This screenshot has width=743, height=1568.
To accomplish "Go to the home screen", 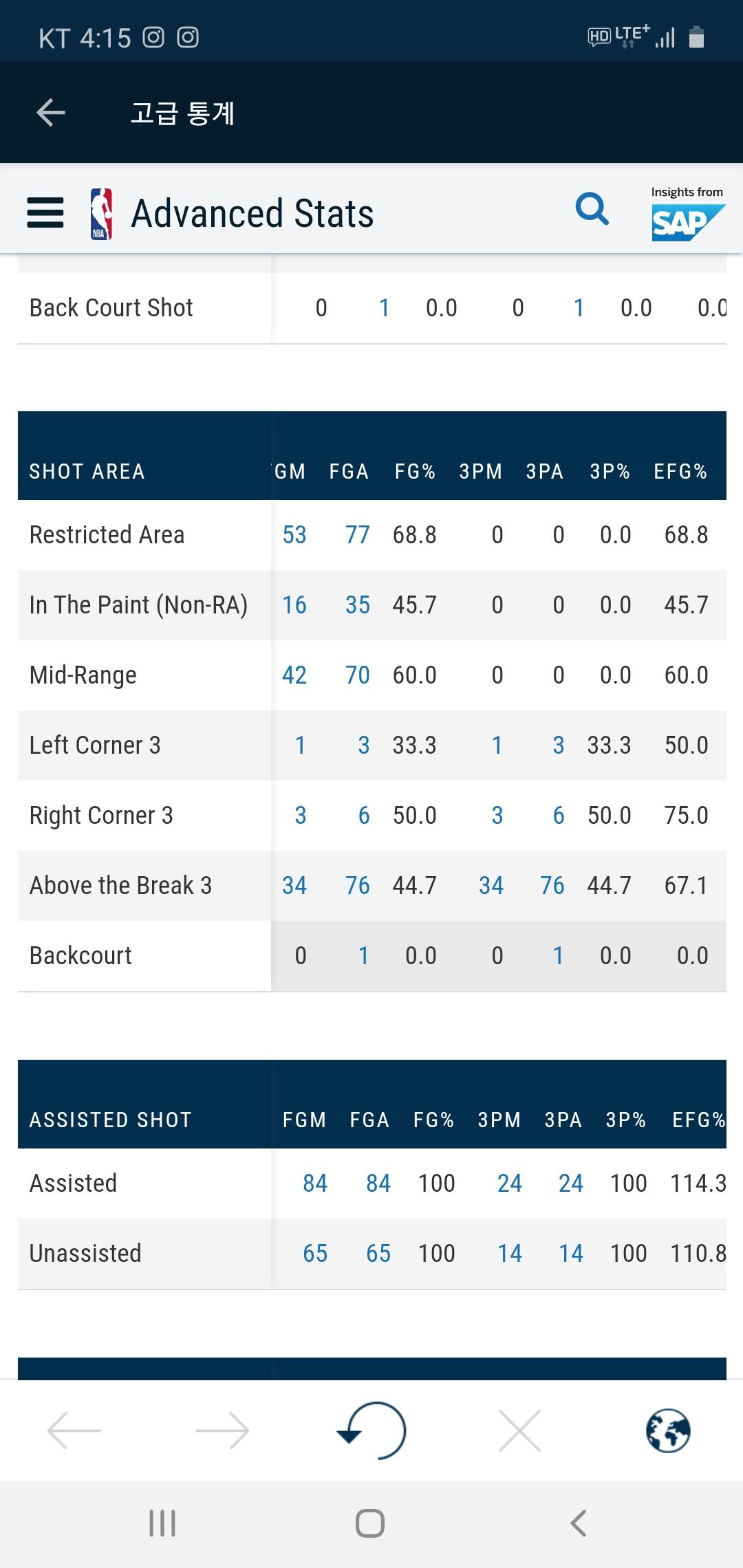I will pos(370,1523).
